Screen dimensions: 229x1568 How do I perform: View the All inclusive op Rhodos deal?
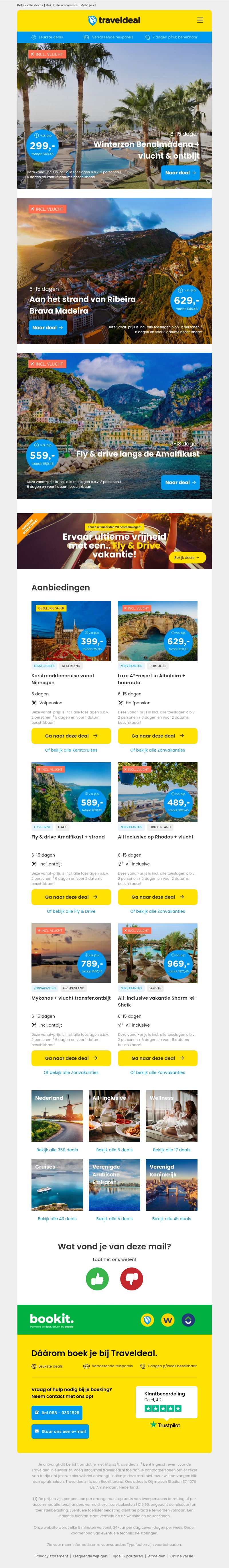pyautogui.click(x=157, y=897)
